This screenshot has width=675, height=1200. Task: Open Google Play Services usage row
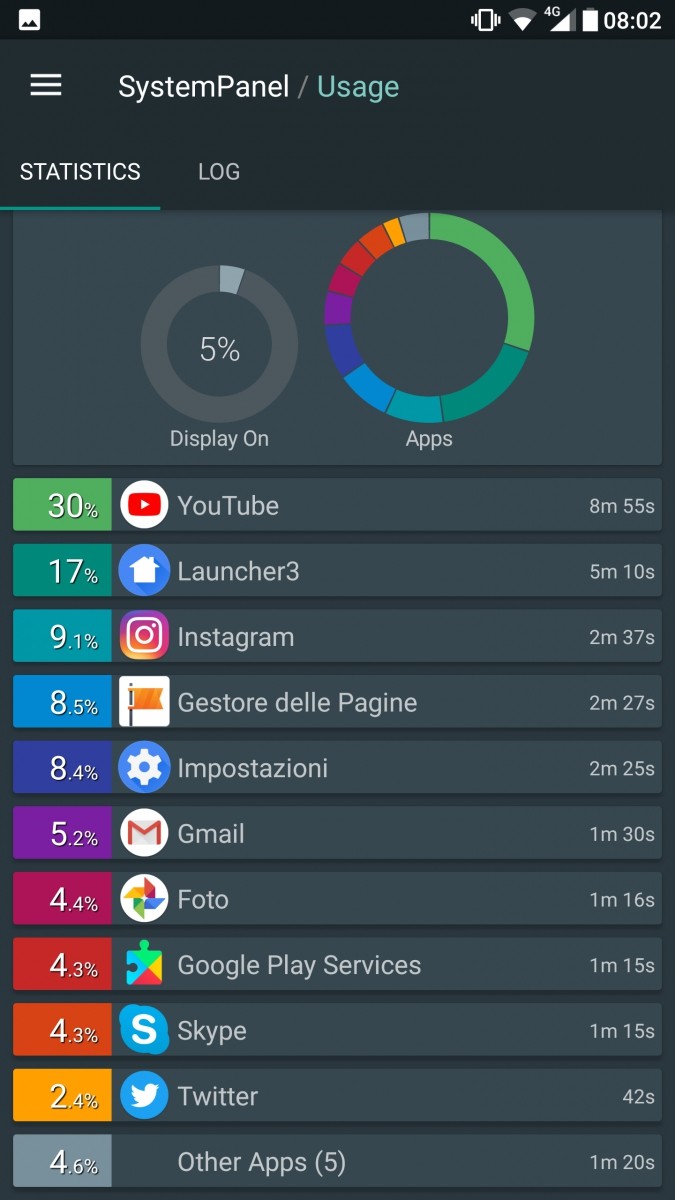(337, 965)
